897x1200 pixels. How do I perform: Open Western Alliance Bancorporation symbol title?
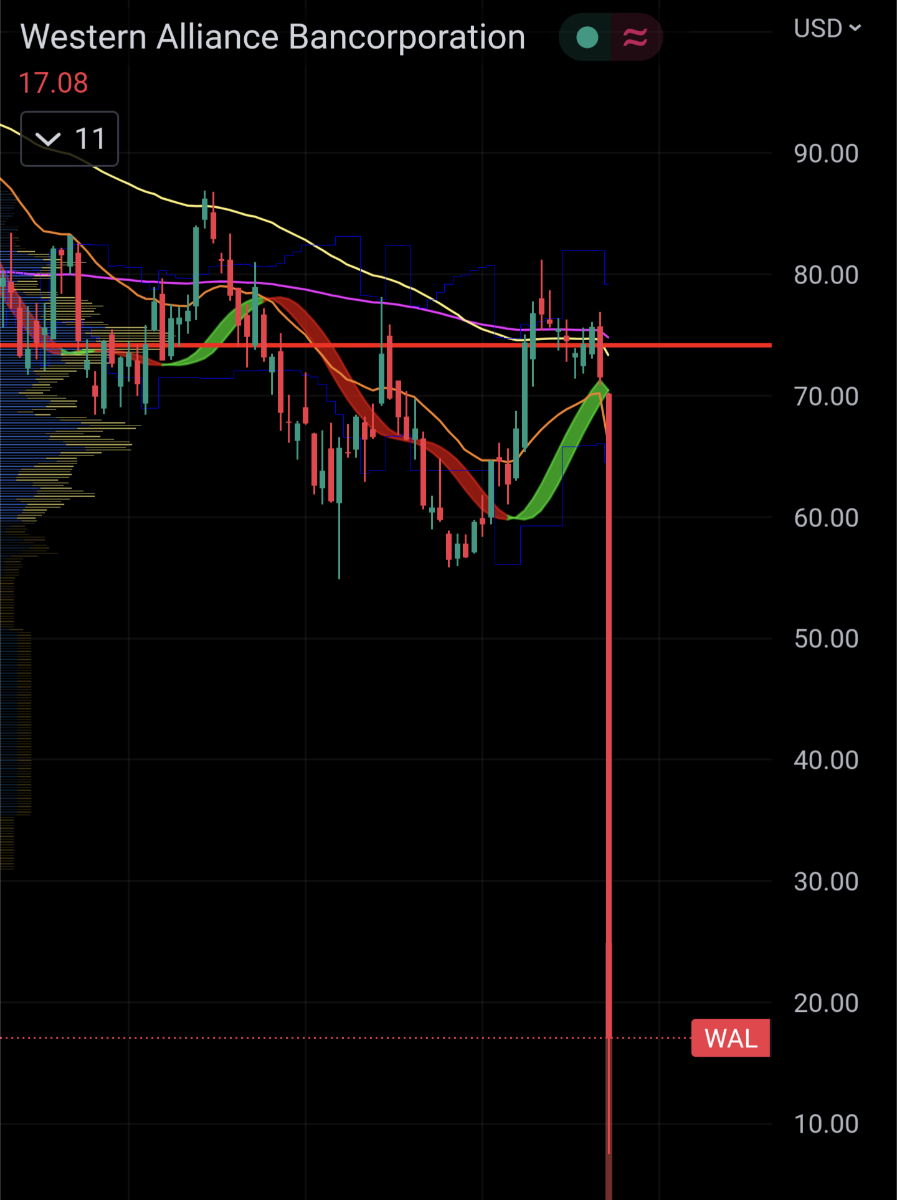[x=272, y=38]
